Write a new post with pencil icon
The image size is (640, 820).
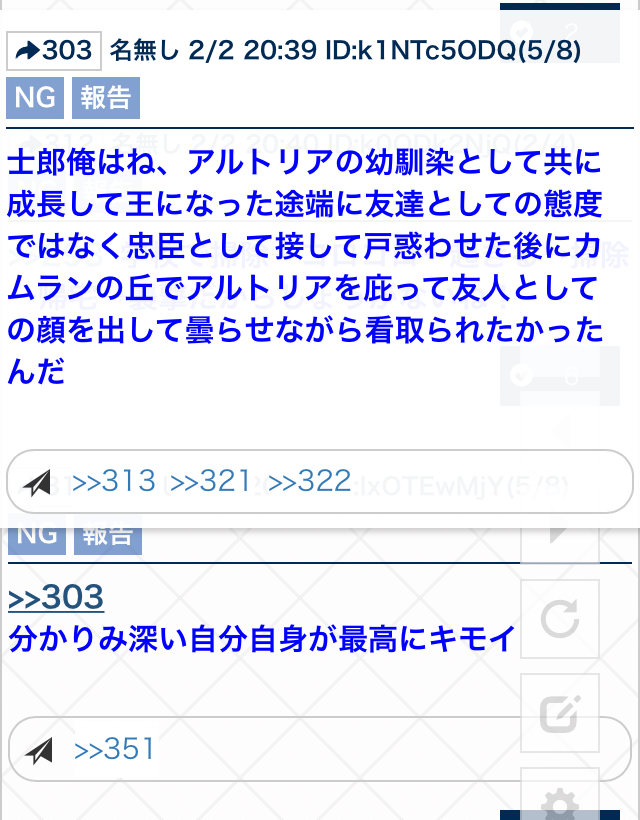pyautogui.click(x=560, y=712)
